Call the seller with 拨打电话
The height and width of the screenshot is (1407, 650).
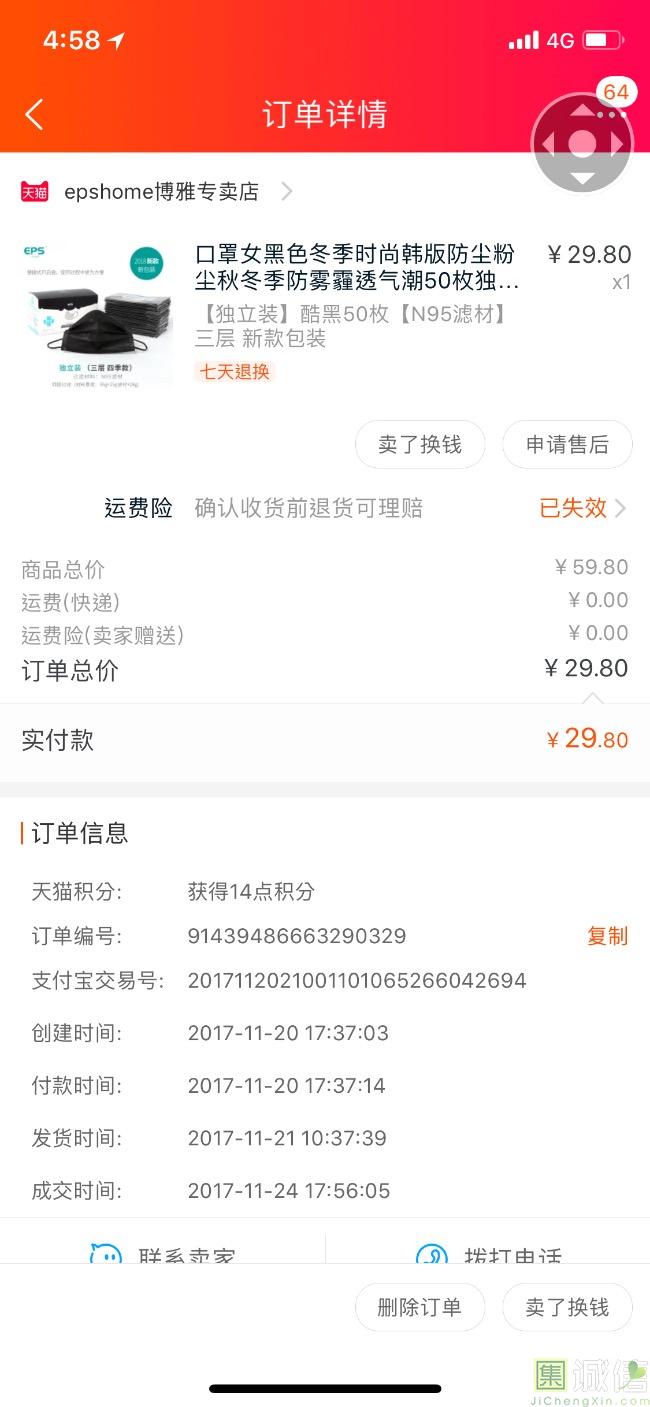pyautogui.click(x=488, y=1253)
